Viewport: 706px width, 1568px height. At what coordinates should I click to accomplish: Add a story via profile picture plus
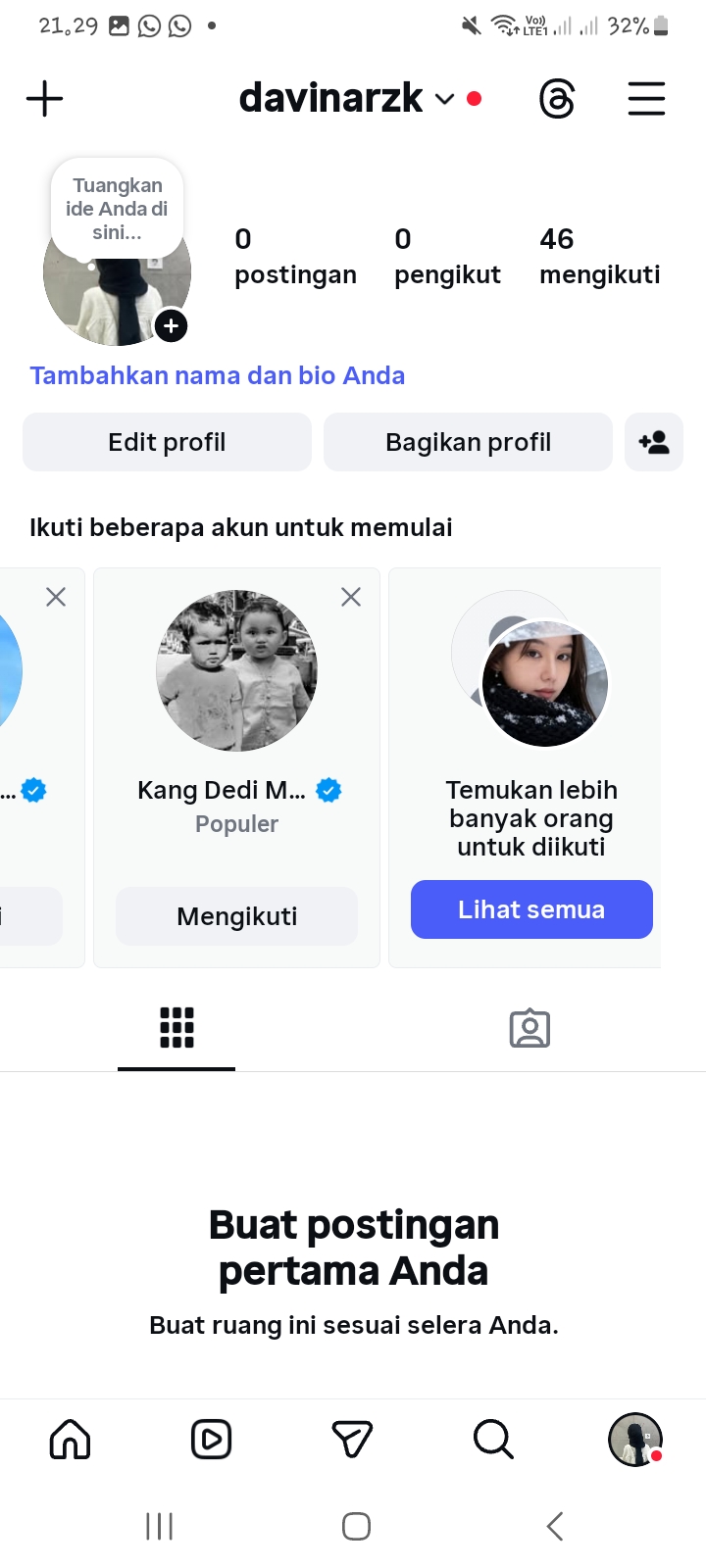(171, 326)
